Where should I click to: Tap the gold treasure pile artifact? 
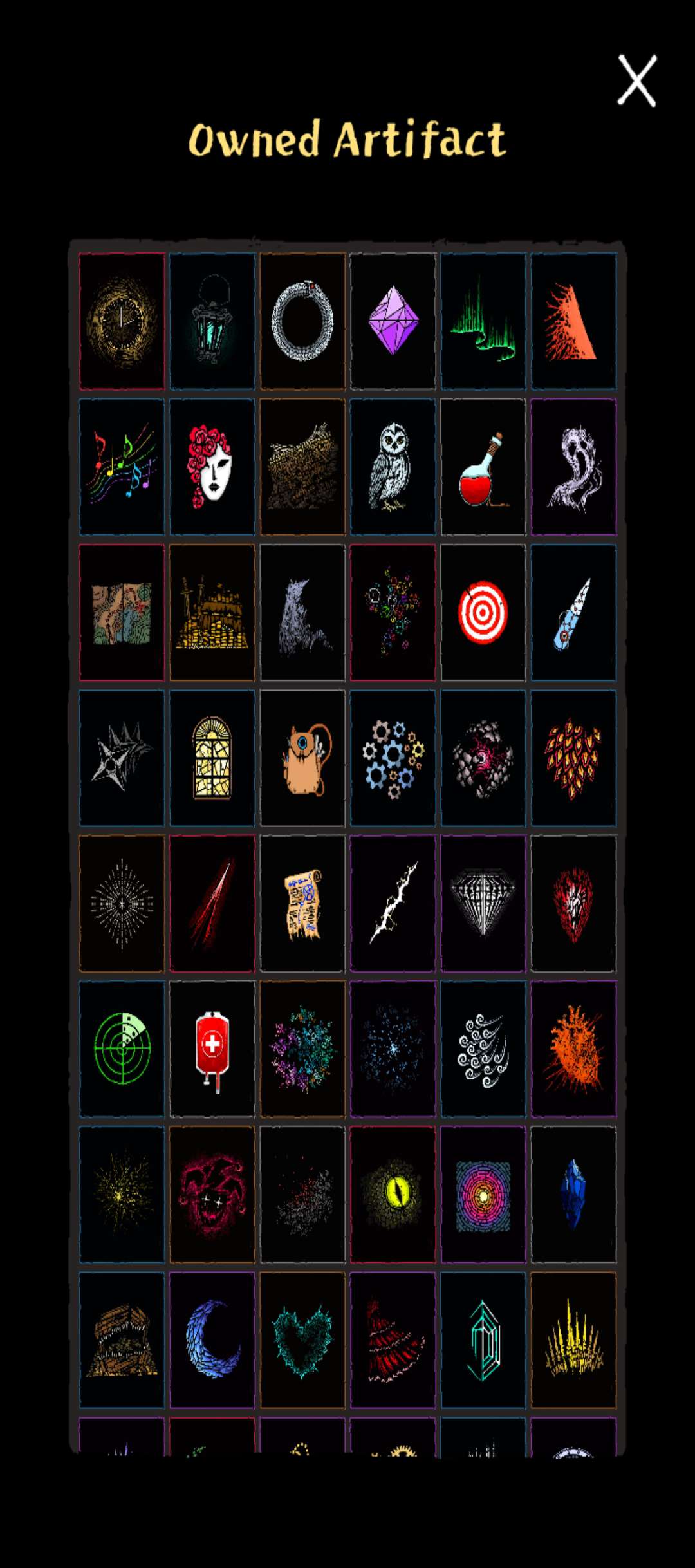coord(212,612)
